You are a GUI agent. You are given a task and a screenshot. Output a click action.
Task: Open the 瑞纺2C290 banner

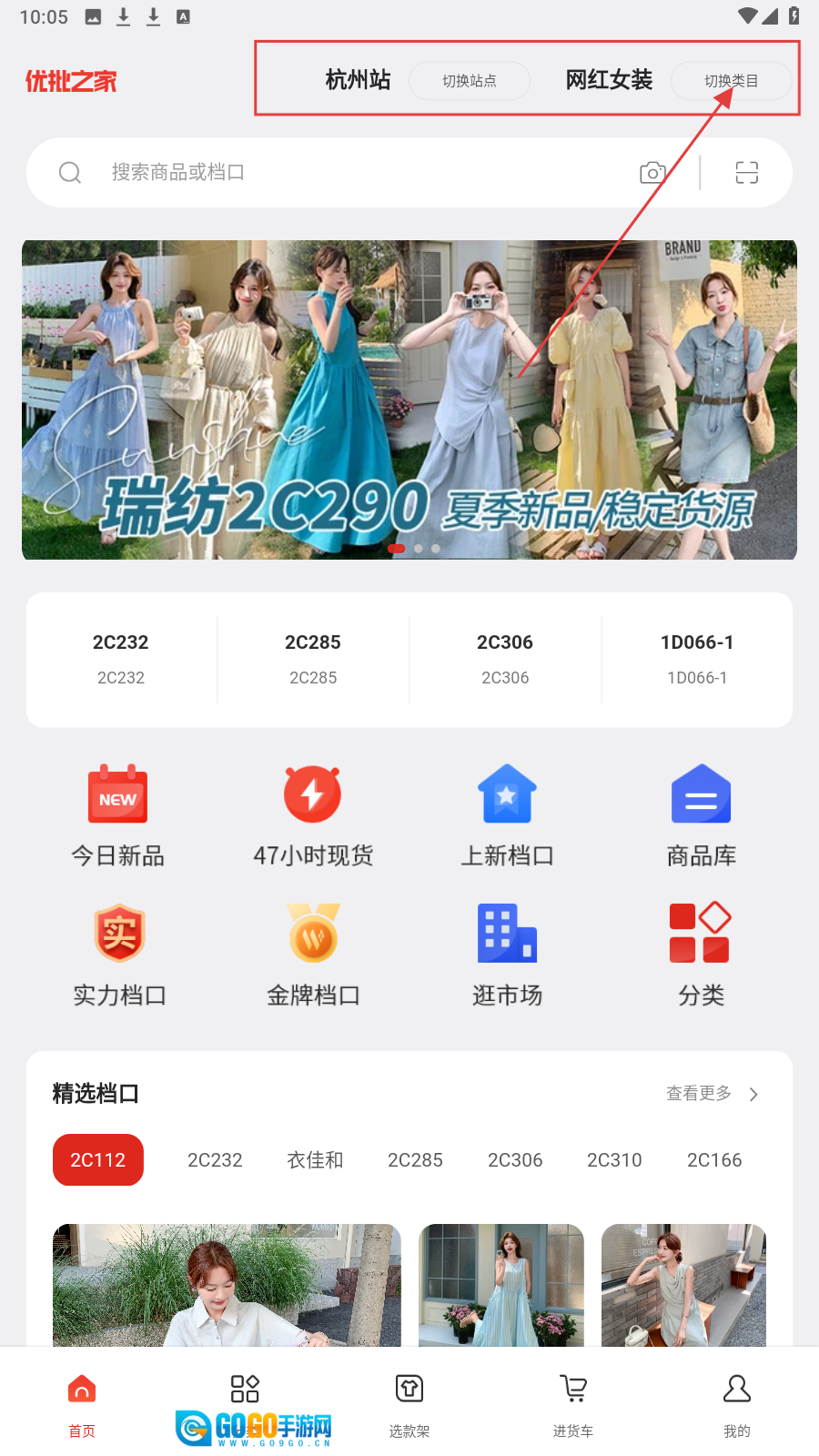tap(409, 399)
